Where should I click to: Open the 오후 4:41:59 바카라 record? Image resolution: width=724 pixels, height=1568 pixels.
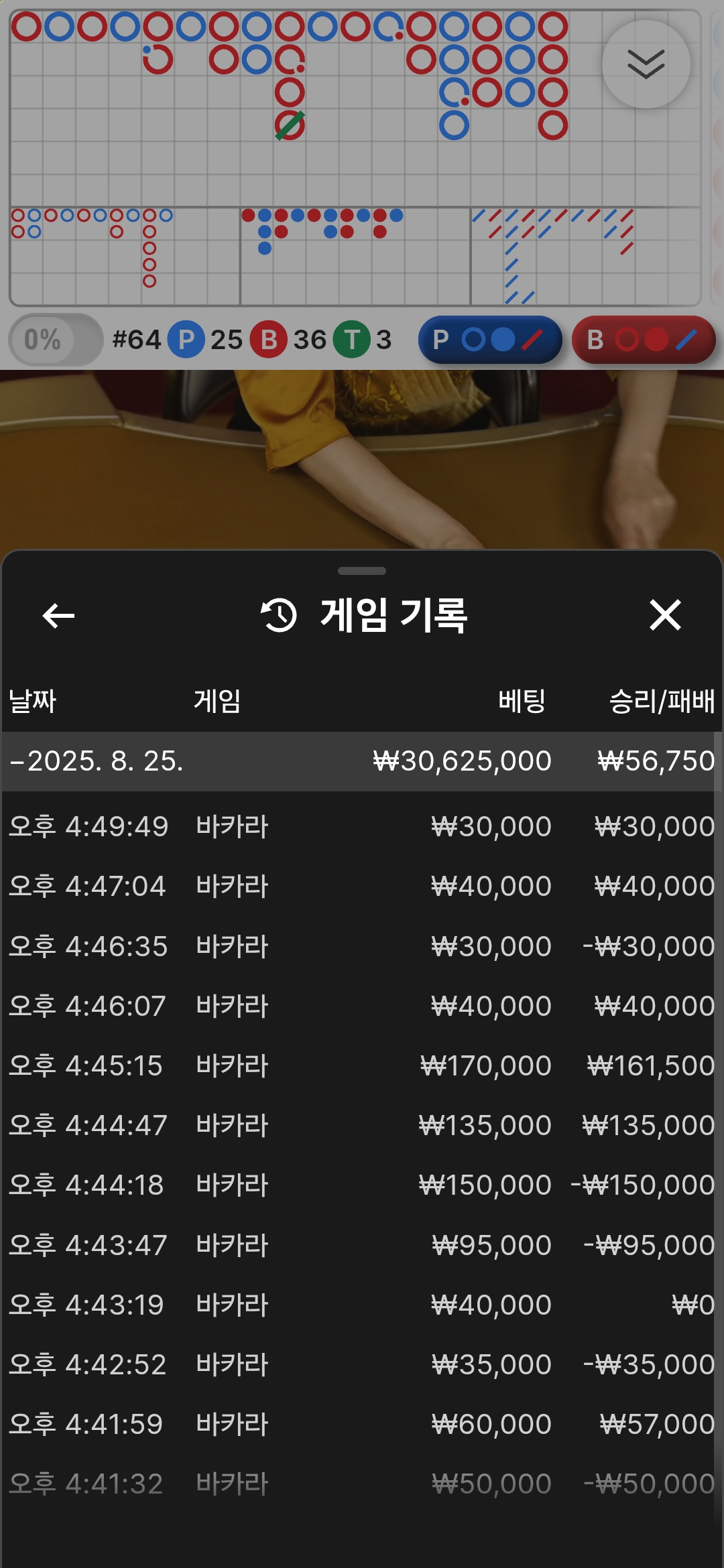tap(362, 1424)
